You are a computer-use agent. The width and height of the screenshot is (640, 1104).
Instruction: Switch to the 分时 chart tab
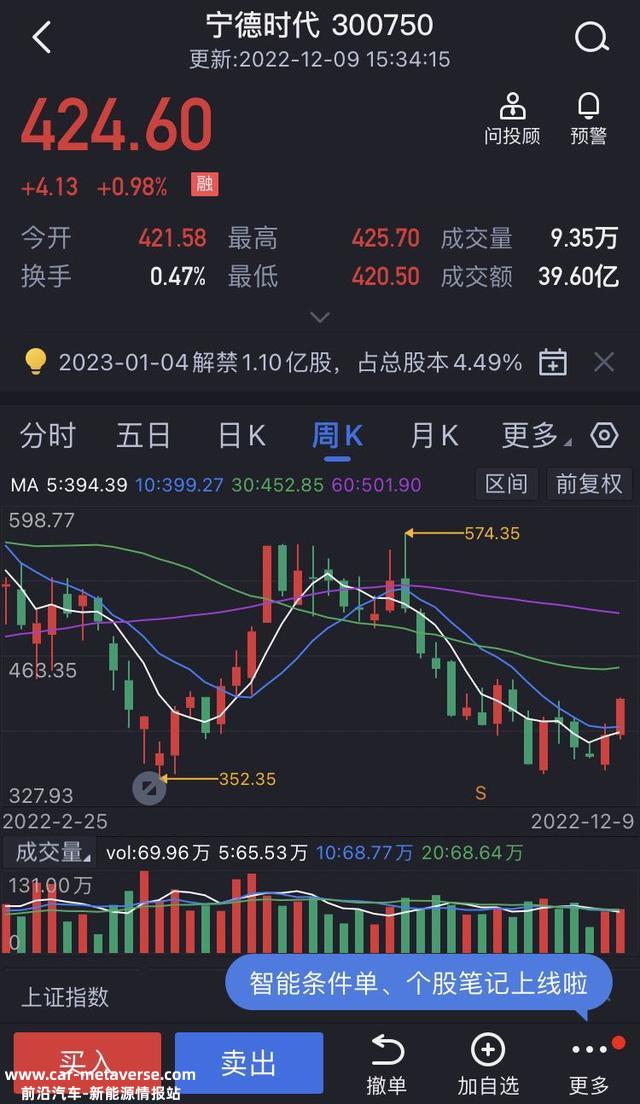pos(48,436)
